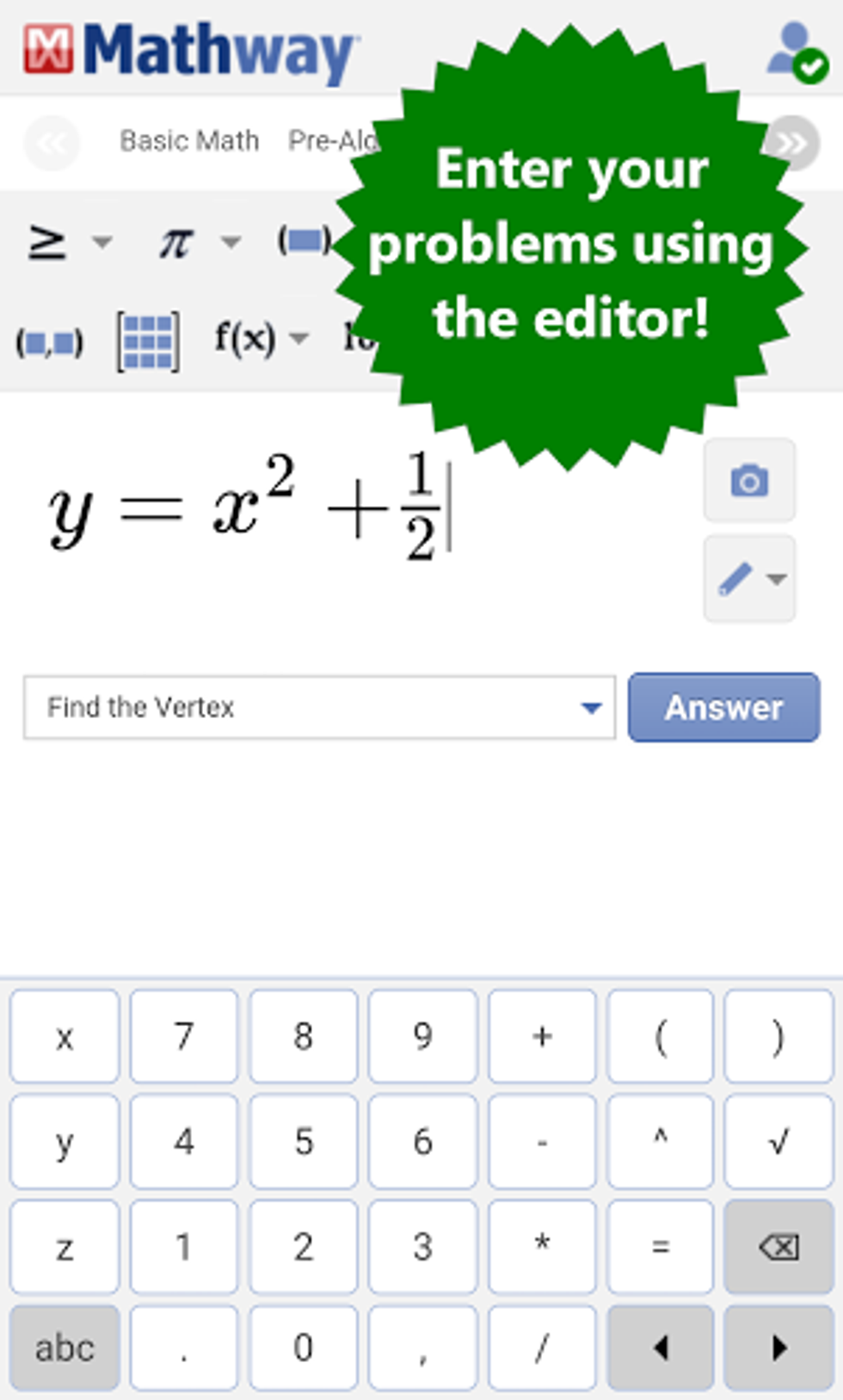Open the pencil edit options dropdown
The width and height of the screenshot is (843, 1400).
(749, 579)
